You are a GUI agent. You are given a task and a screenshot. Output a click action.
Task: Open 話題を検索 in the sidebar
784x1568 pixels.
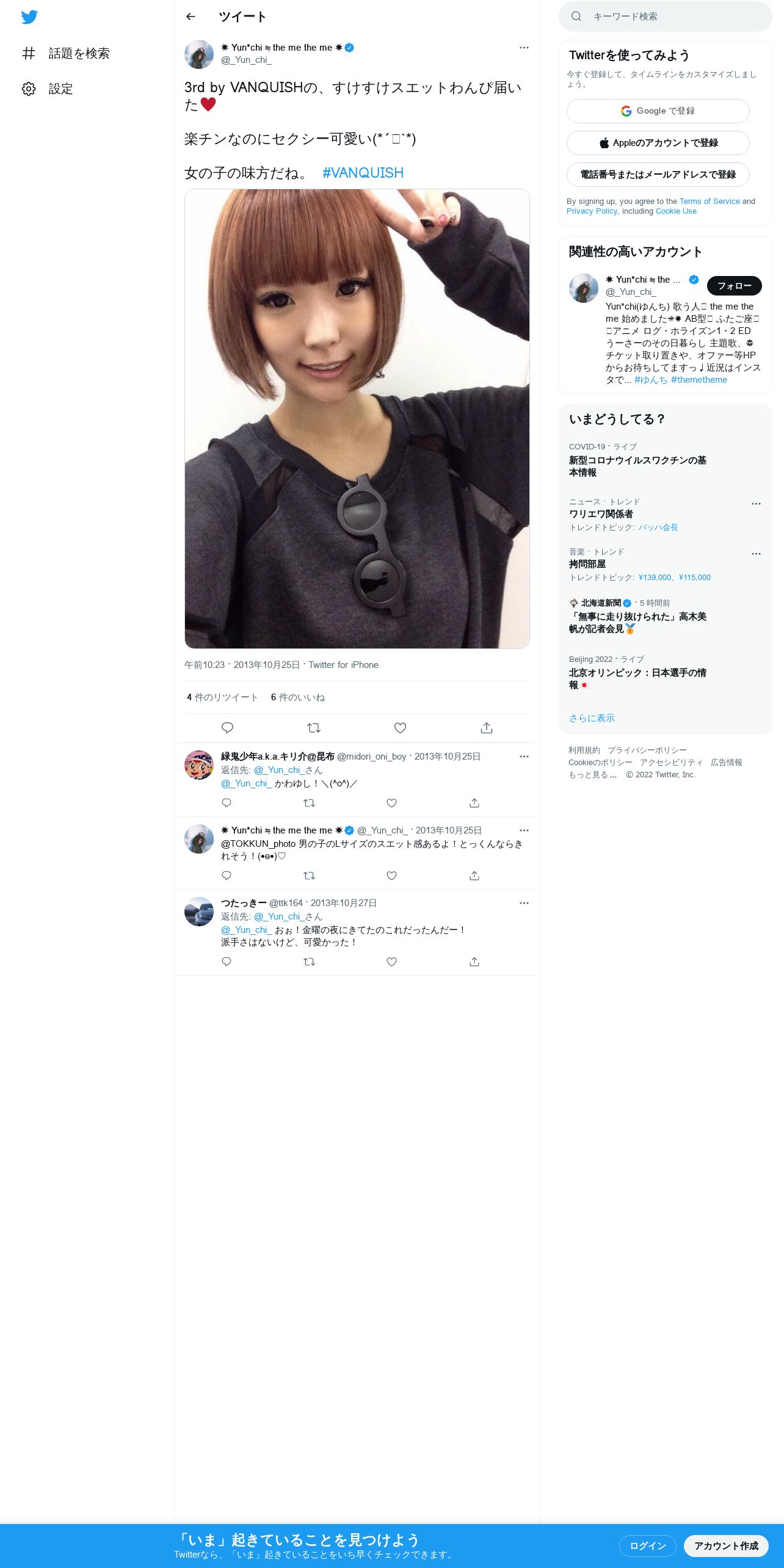[66, 54]
